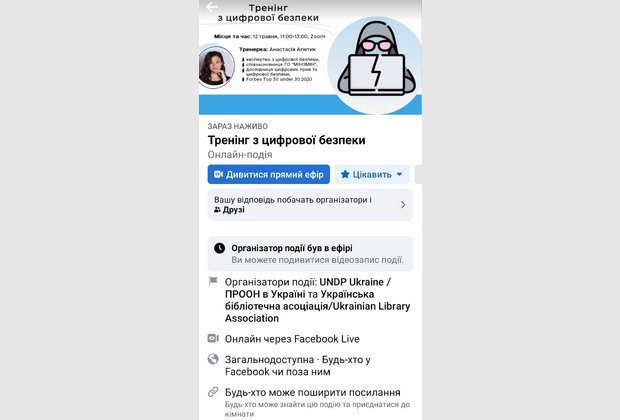Viewport: 620px width, 420px height.
Task: Go back using the top arrow
Action: pyautogui.click(x=211, y=7)
